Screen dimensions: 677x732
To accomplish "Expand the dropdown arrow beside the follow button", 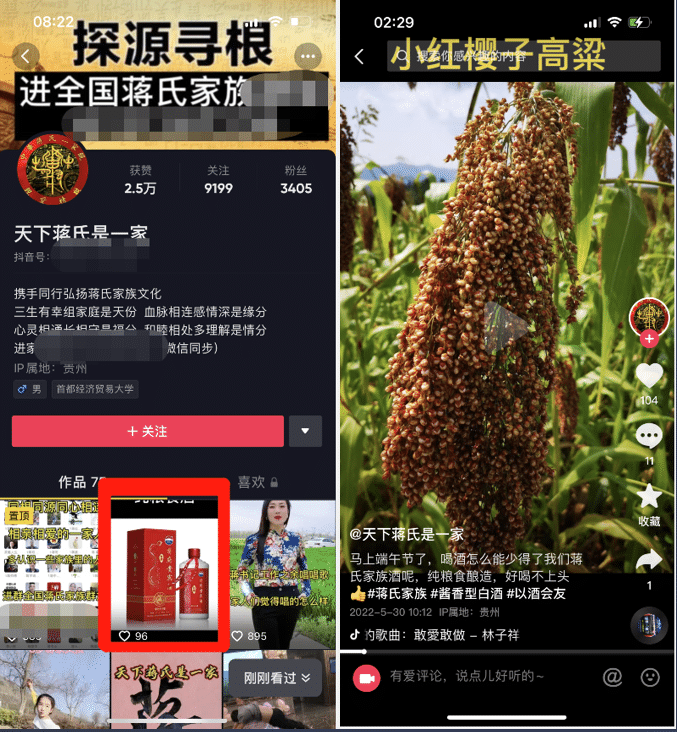I will tap(305, 431).
